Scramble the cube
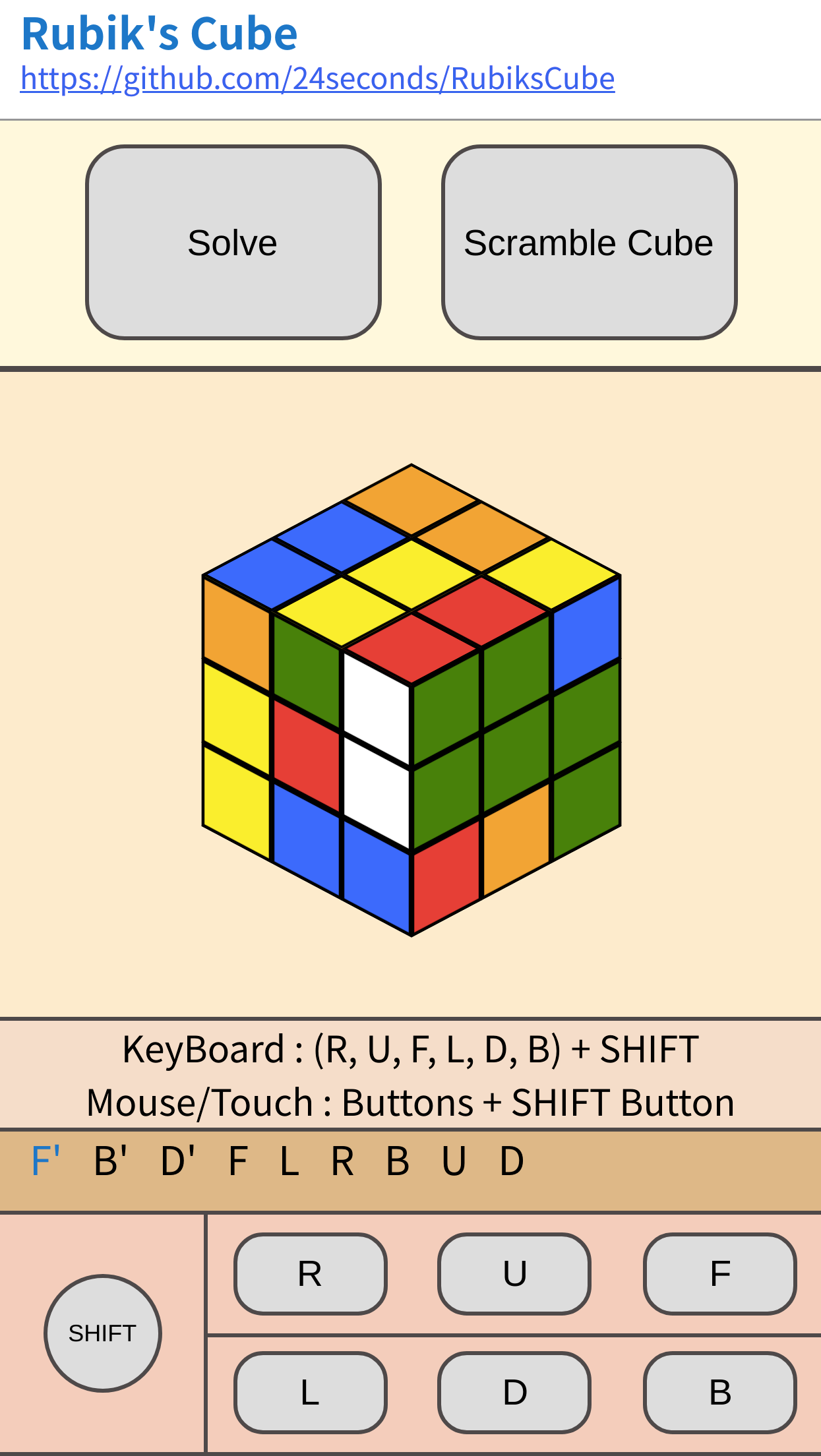 pyautogui.click(x=589, y=242)
